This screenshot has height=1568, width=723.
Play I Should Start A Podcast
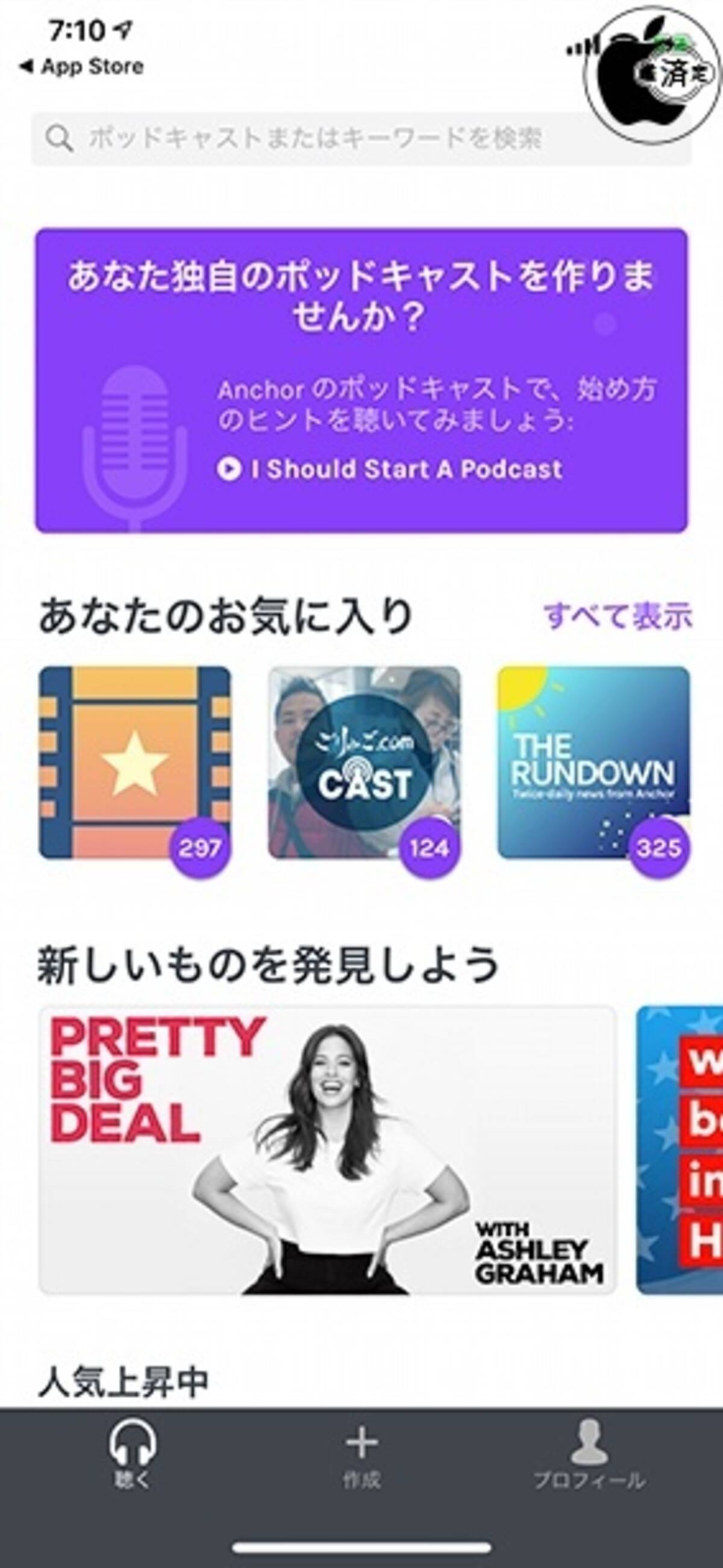click(390, 468)
